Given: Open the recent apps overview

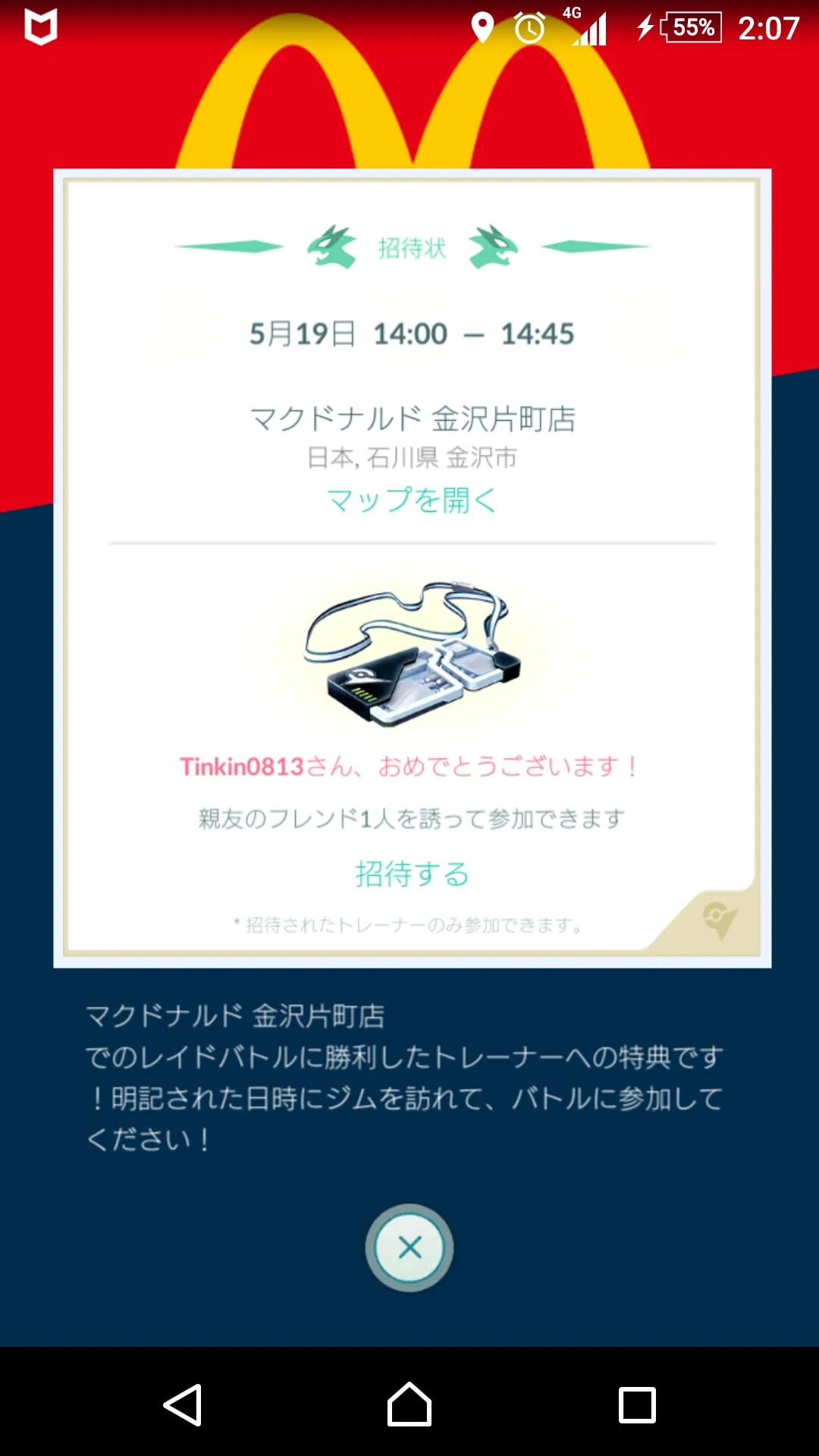Looking at the screenshot, I should 637,1404.
